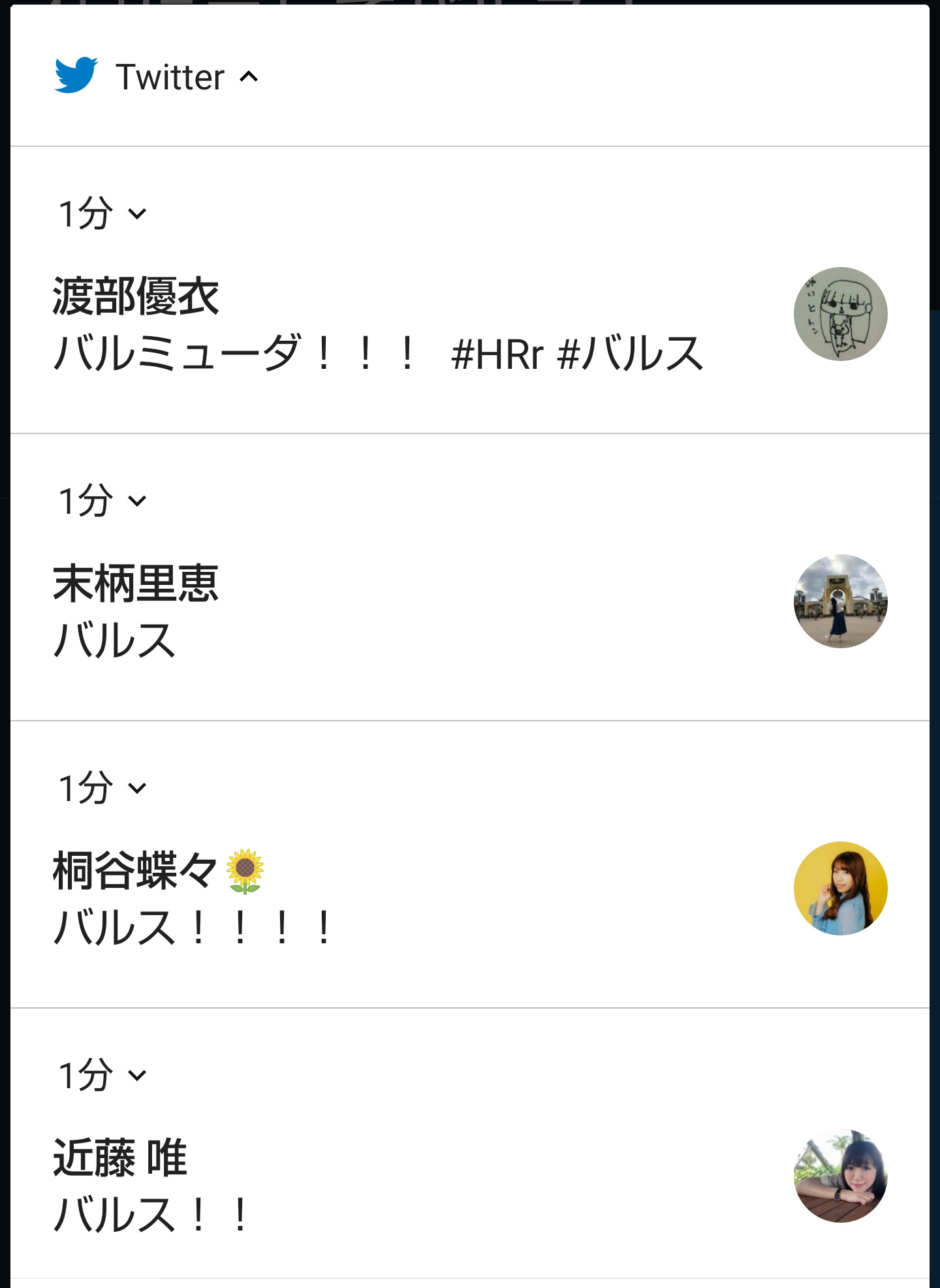940x1288 pixels.
Task: Open the 渡部優衣 tweet notification
Action: coord(379,324)
